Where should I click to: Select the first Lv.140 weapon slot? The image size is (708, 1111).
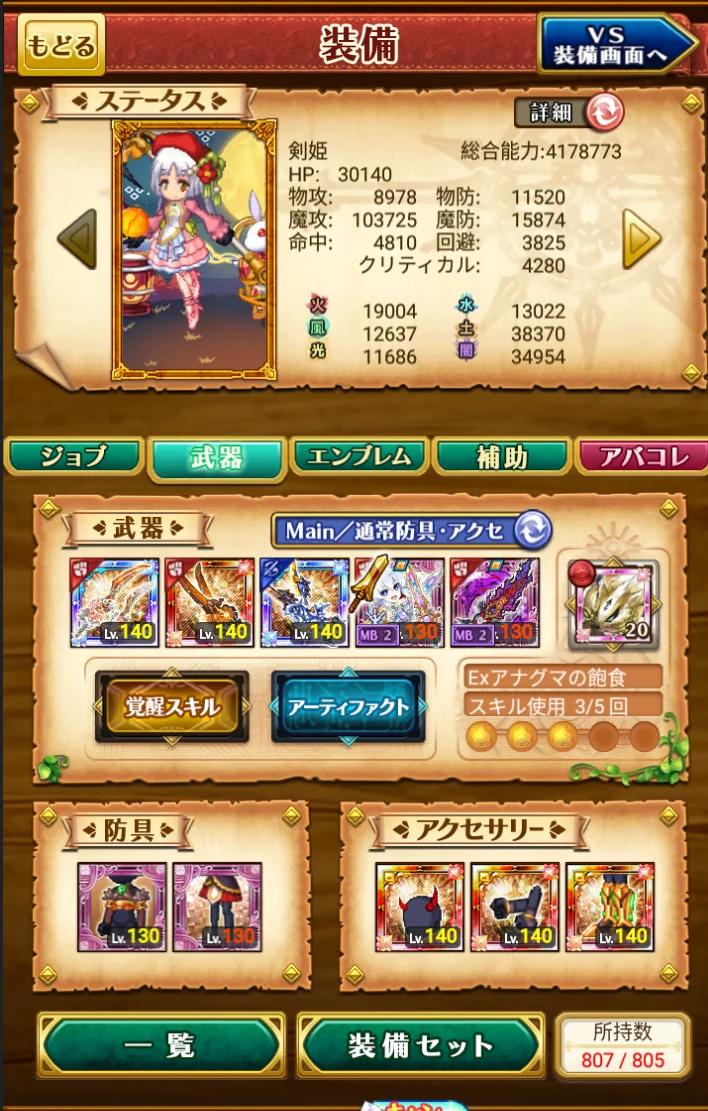point(114,602)
